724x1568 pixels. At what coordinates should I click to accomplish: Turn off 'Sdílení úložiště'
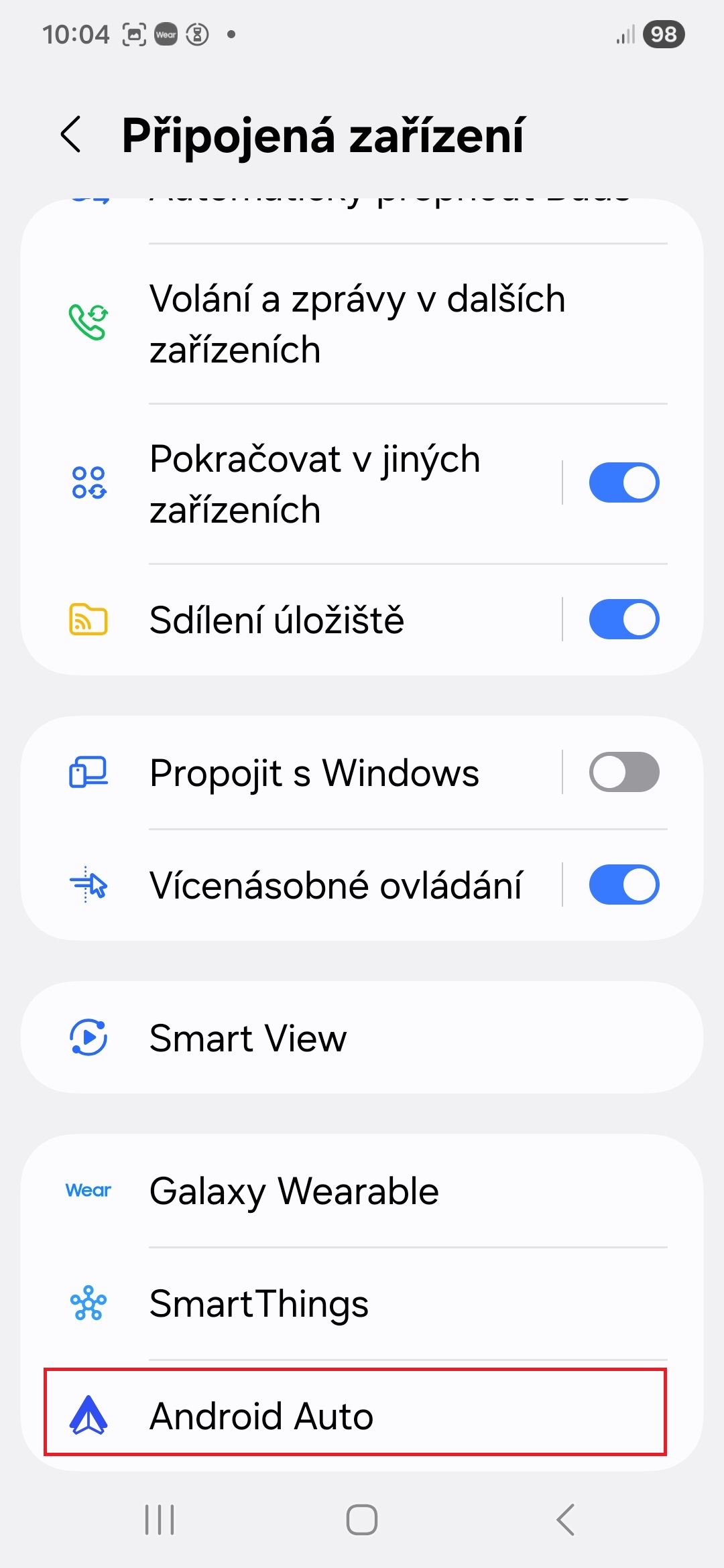[623, 618]
